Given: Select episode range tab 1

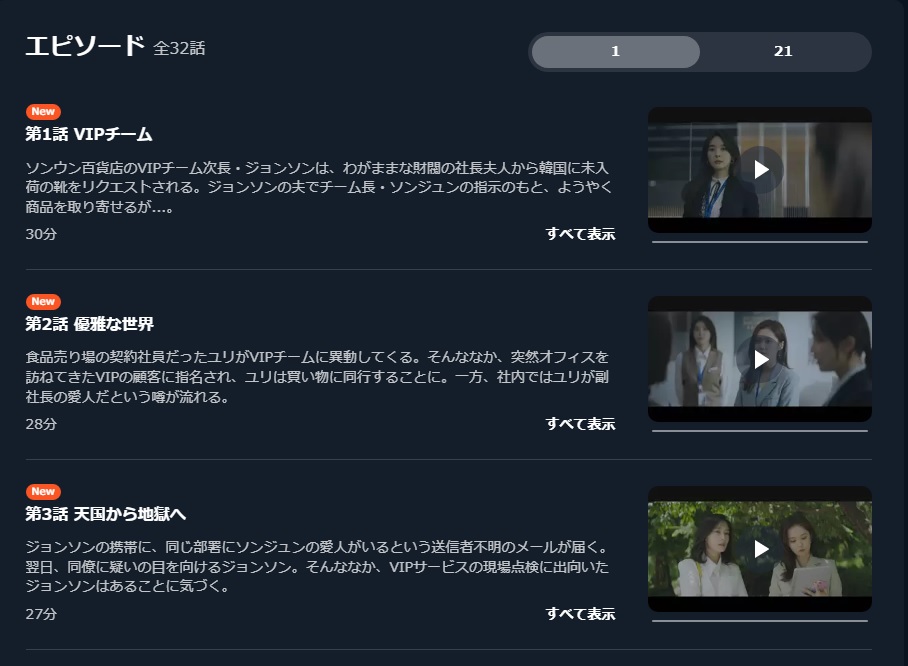Looking at the screenshot, I should tap(615, 52).
